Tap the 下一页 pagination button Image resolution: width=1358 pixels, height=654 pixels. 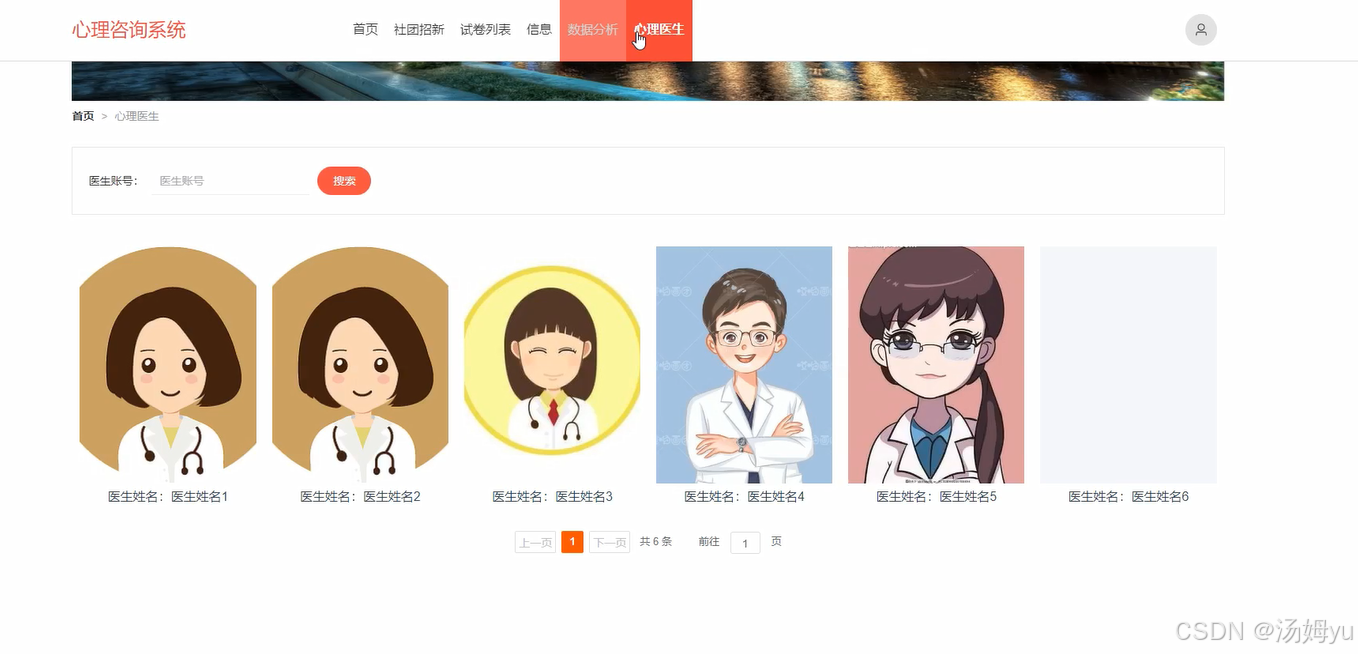pyautogui.click(x=609, y=542)
